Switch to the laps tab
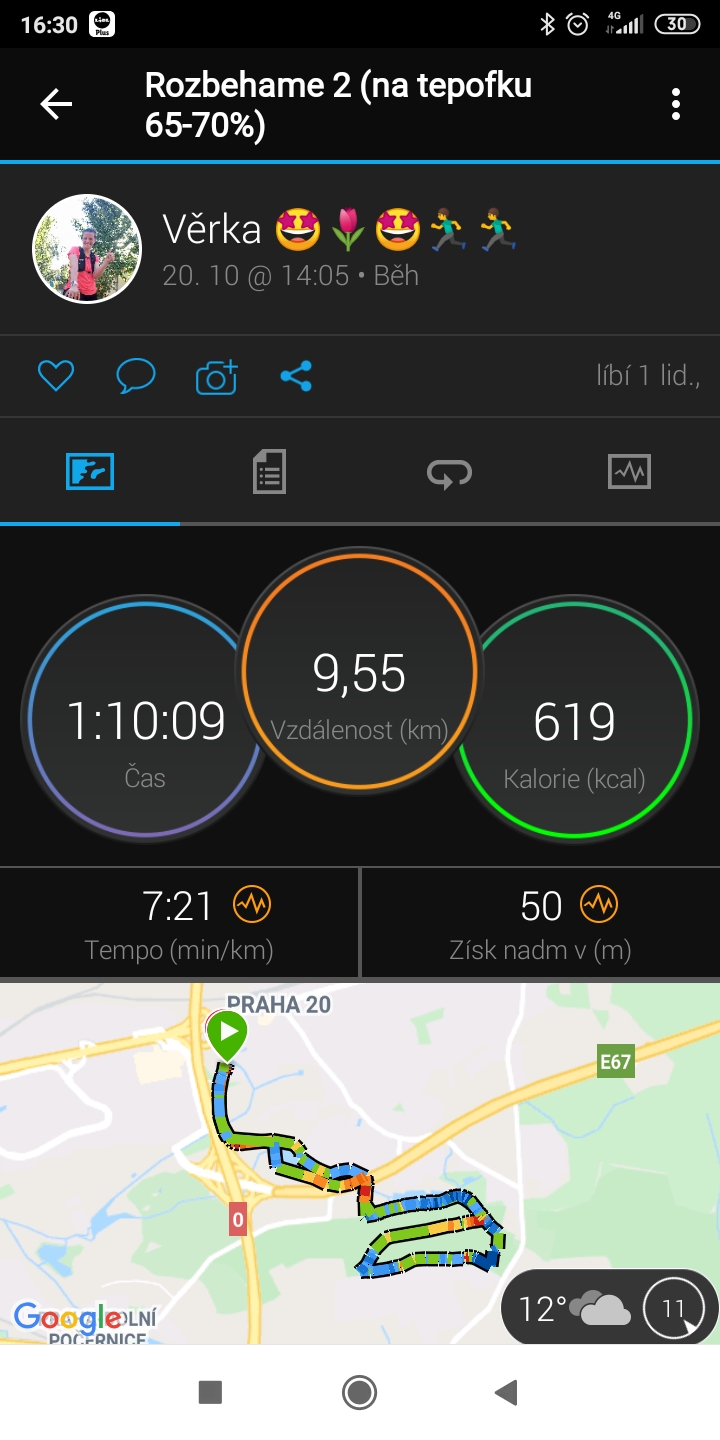The height and width of the screenshot is (1440, 720). point(449,472)
